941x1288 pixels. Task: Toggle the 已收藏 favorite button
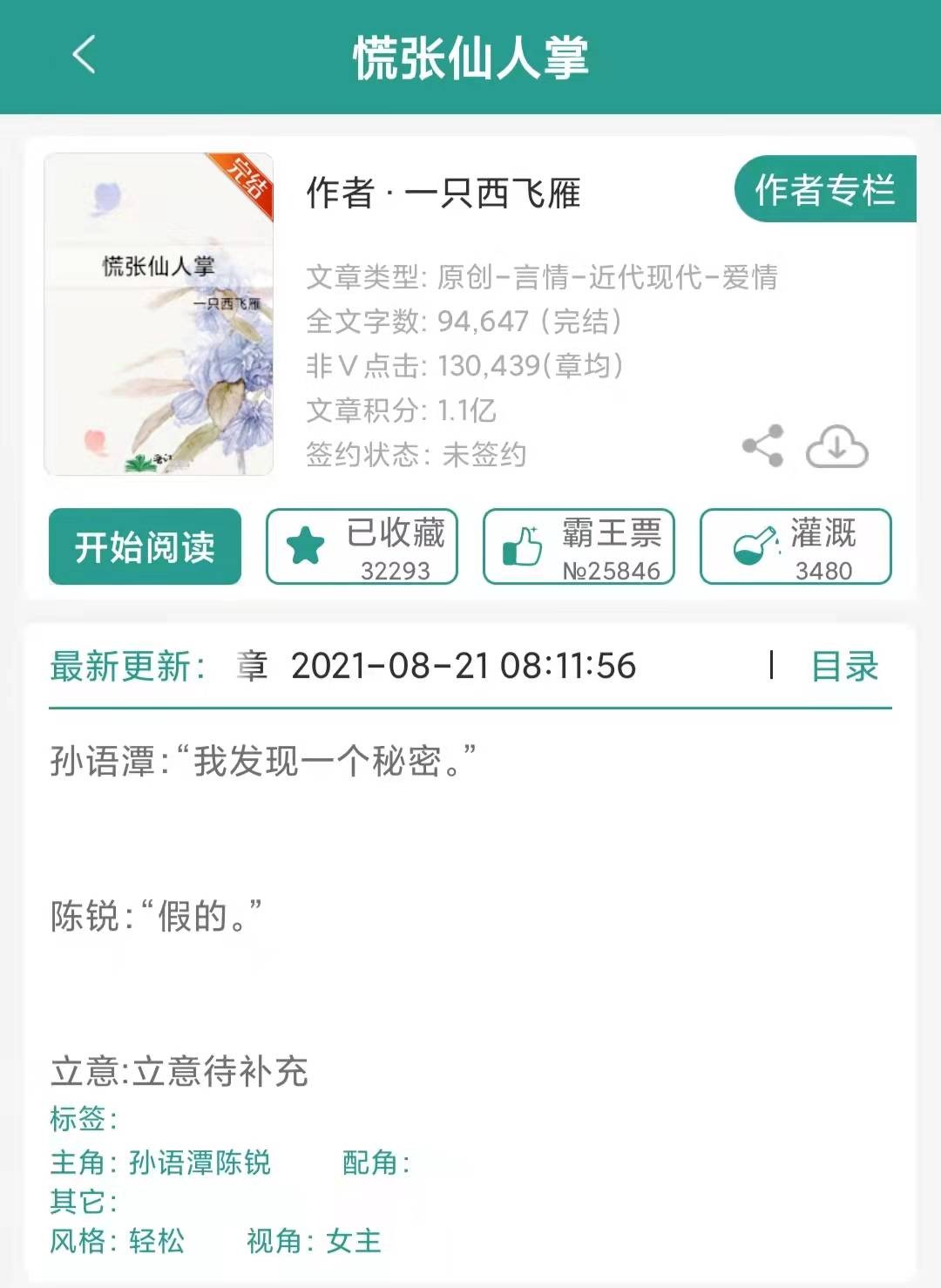(x=362, y=546)
